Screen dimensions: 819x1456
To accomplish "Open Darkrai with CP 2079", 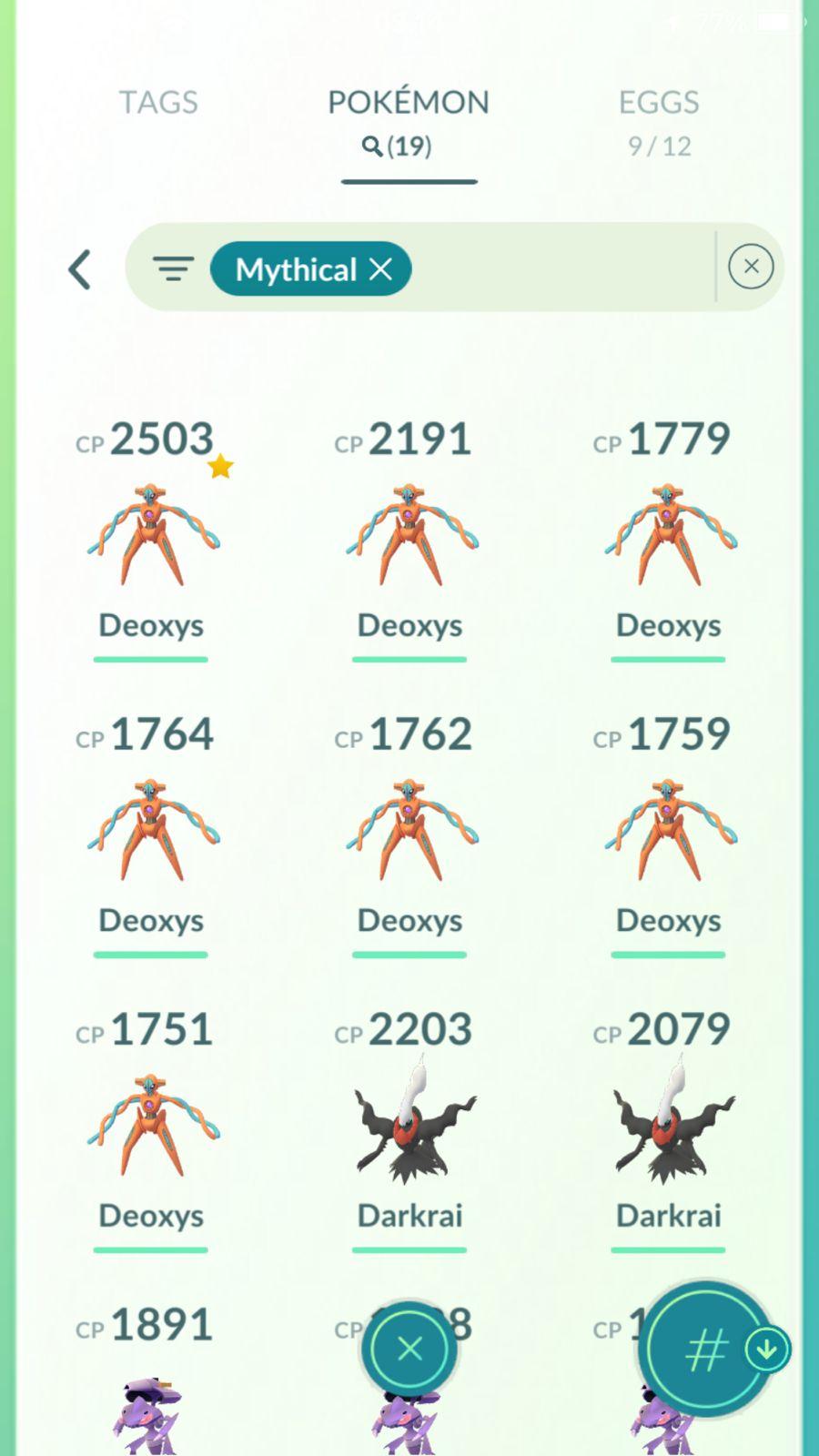I will 668,1127.
